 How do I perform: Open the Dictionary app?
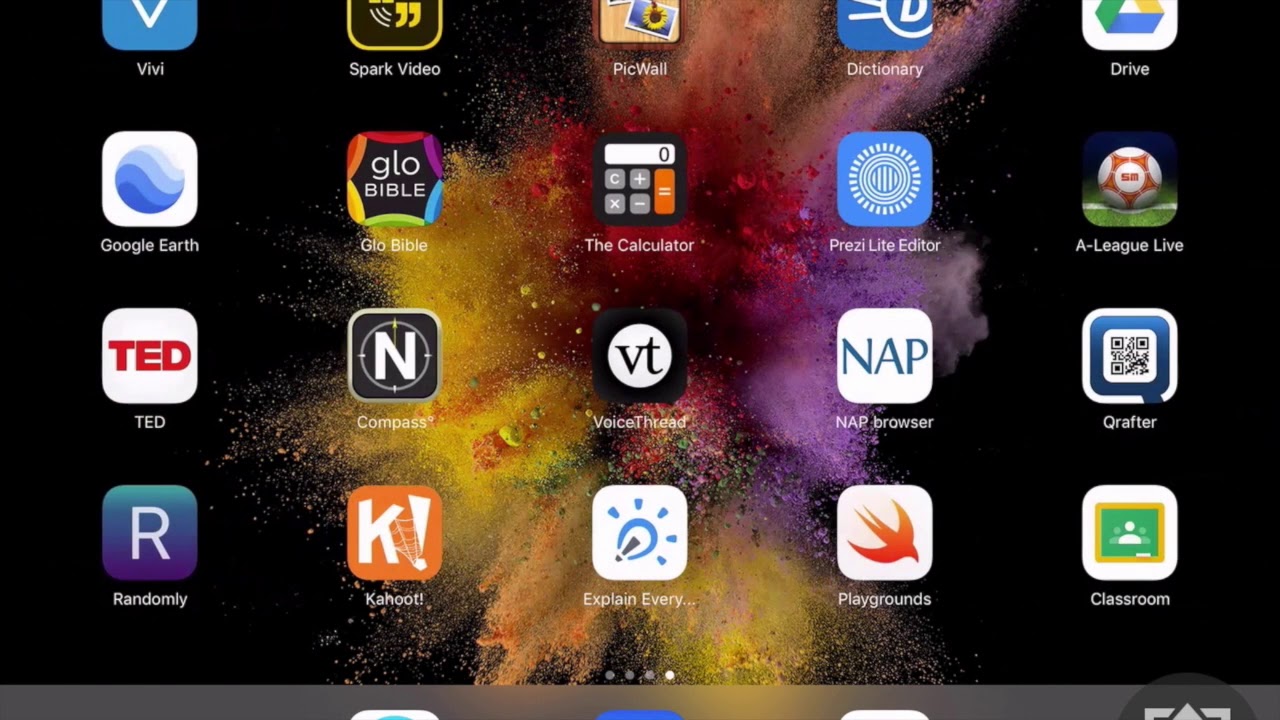pos(884,22)
